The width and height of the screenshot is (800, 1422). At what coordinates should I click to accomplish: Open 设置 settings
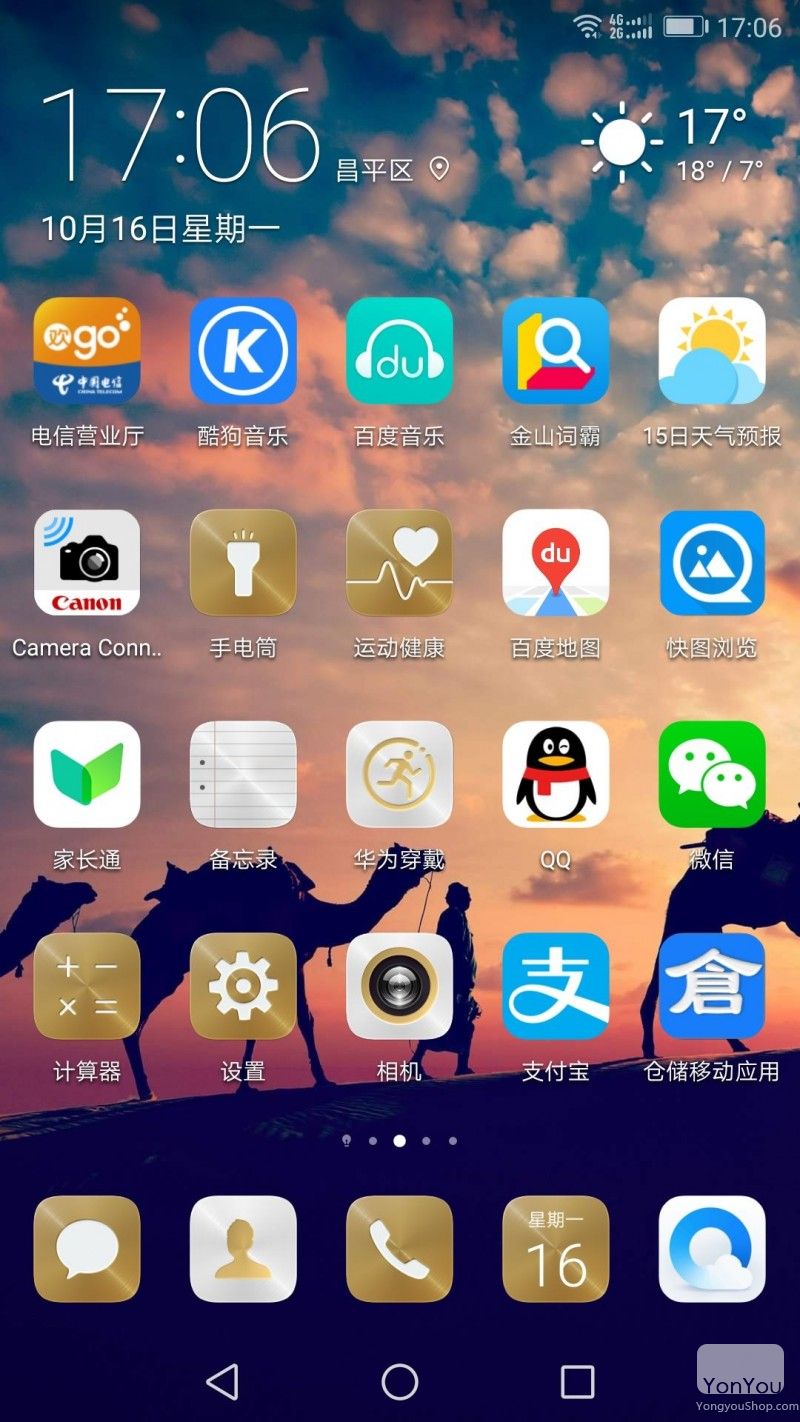(x=243, y=986)
